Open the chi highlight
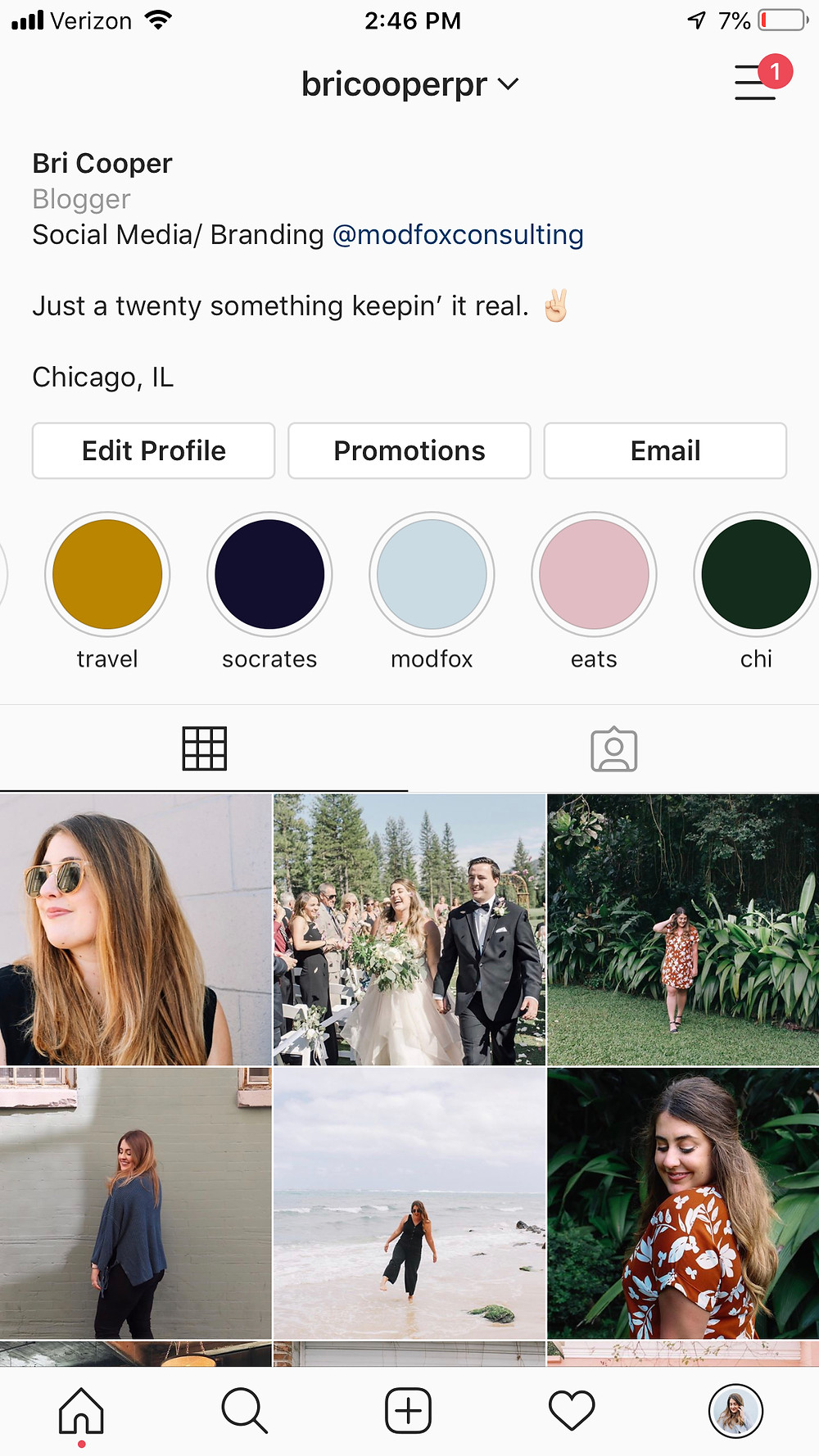 pos(756,574)
